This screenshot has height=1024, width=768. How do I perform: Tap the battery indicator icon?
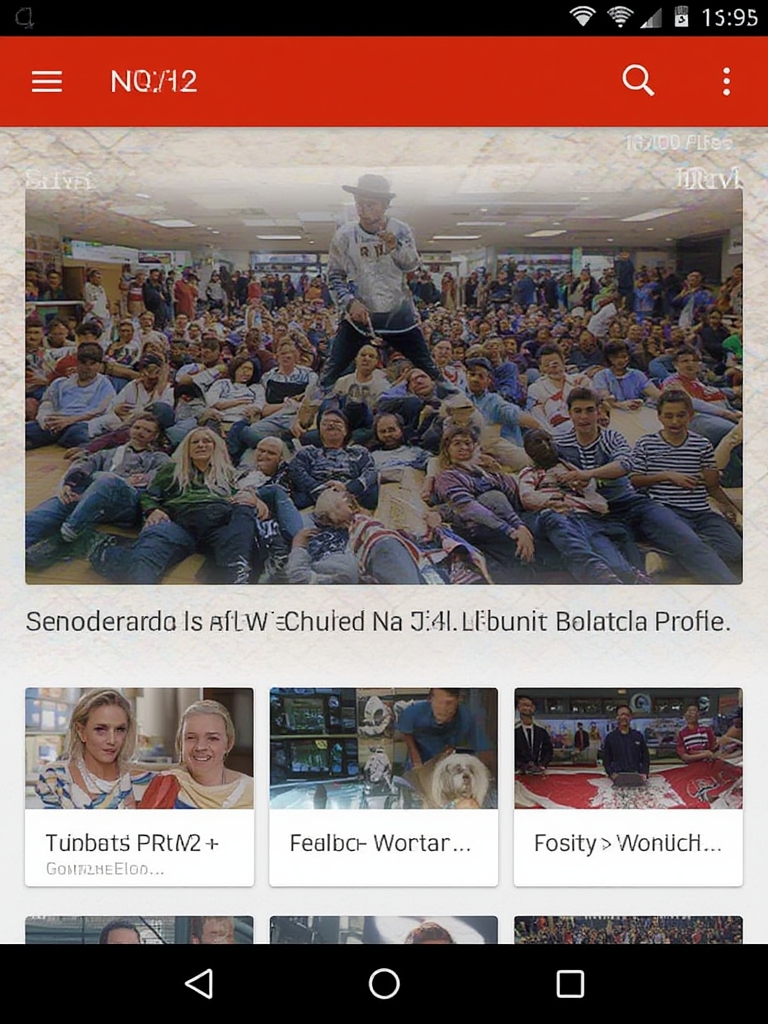coord(682,15)
